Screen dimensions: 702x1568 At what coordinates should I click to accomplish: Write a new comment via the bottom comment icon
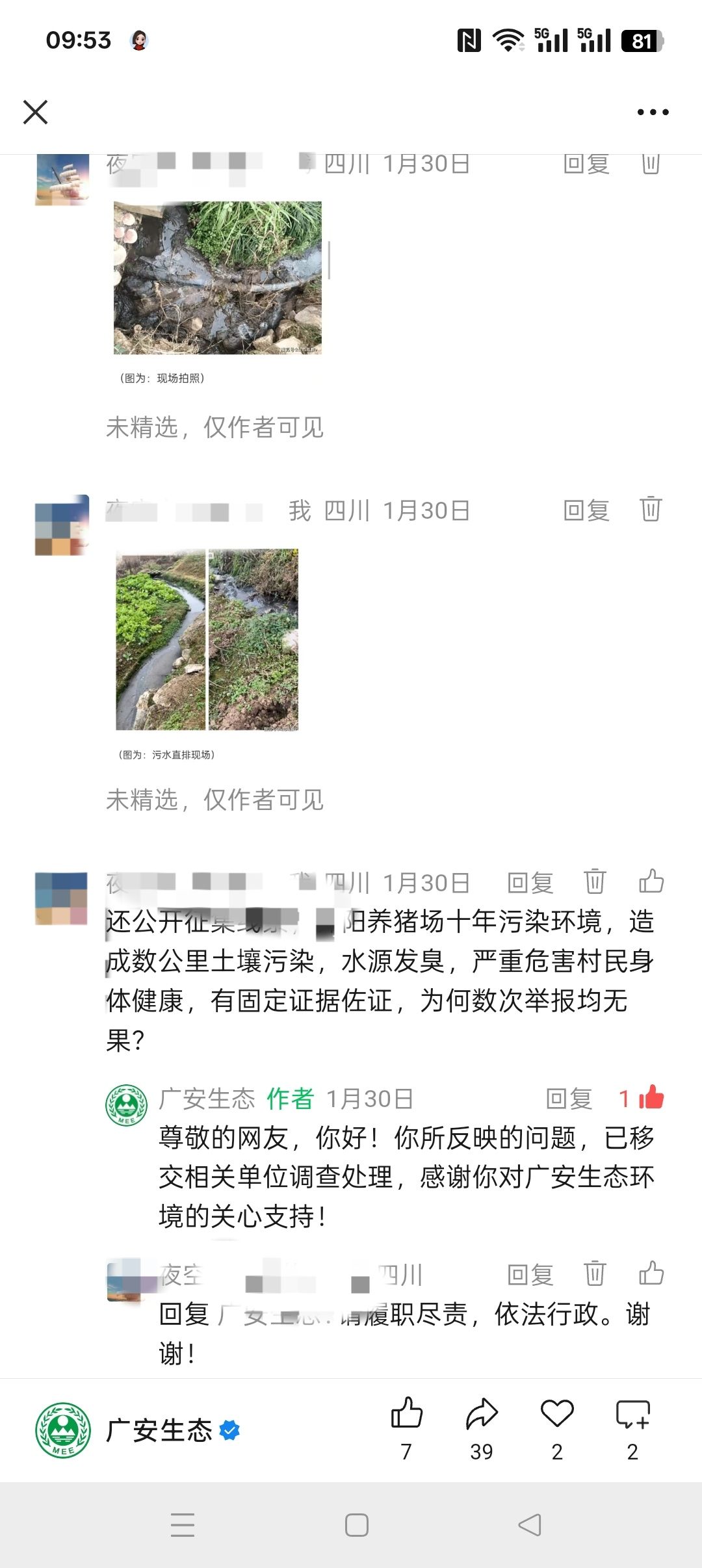click(632, 1415)
